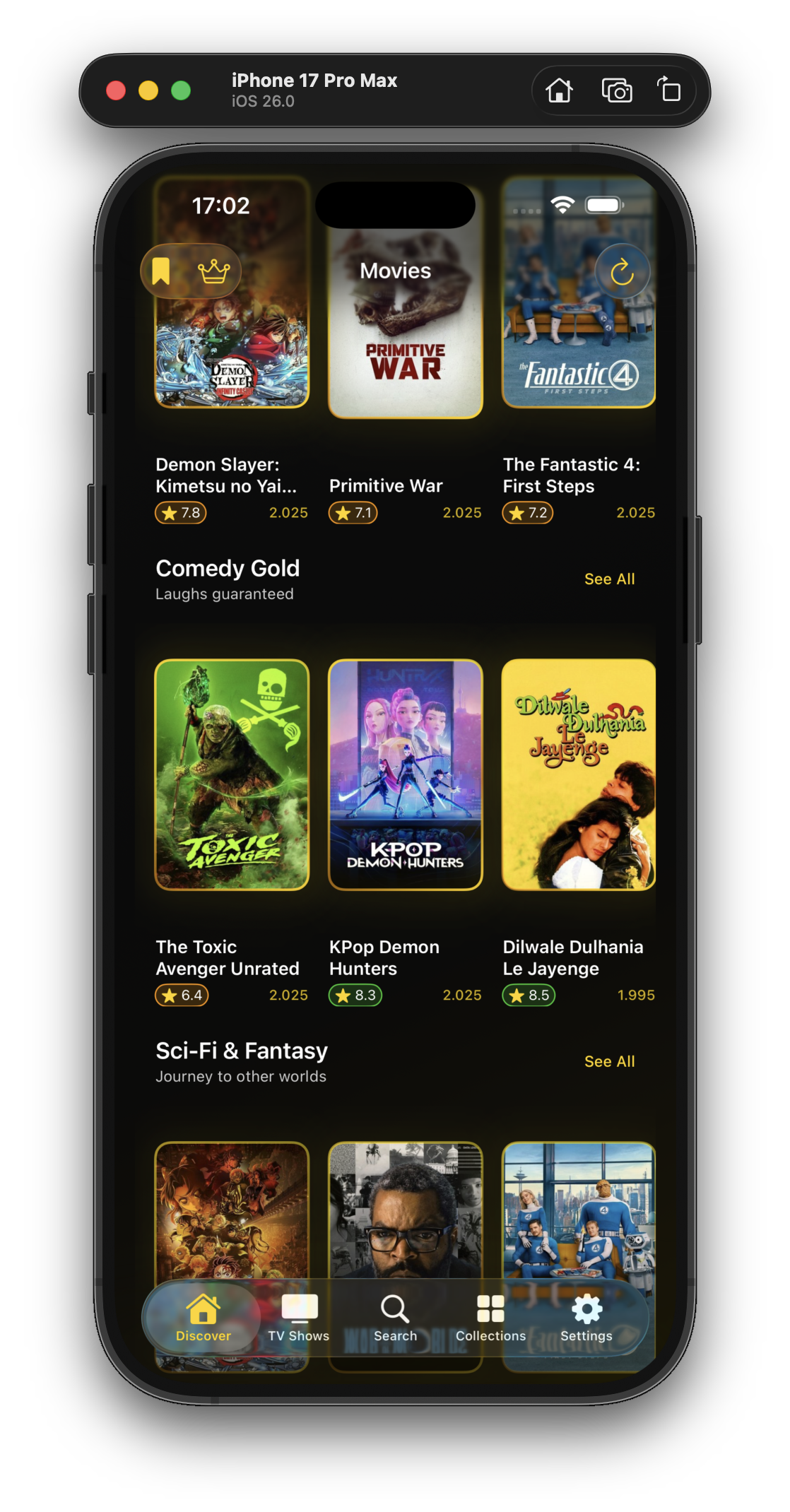Open the Collections tab

coord(490,1318)
